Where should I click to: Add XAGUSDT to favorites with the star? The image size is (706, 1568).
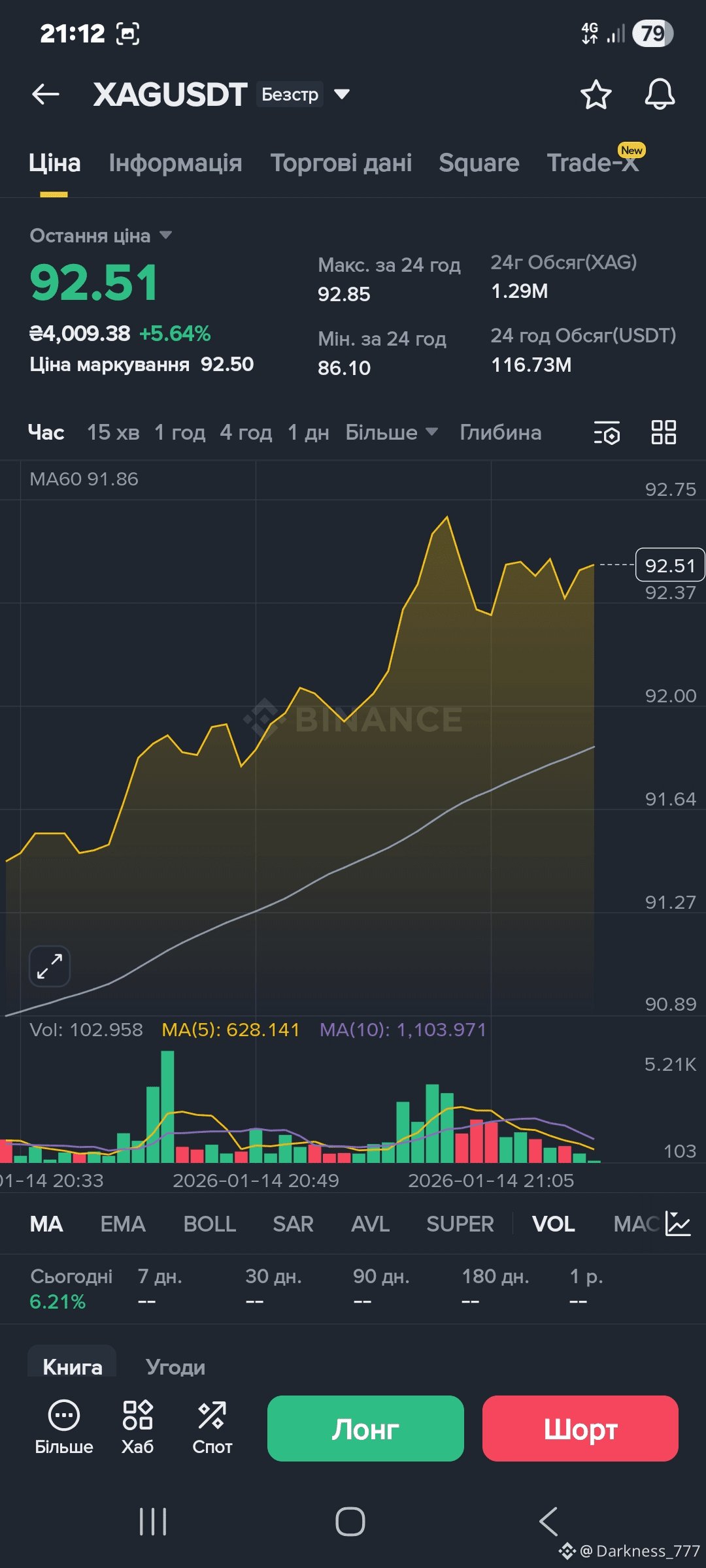[596, 95]
